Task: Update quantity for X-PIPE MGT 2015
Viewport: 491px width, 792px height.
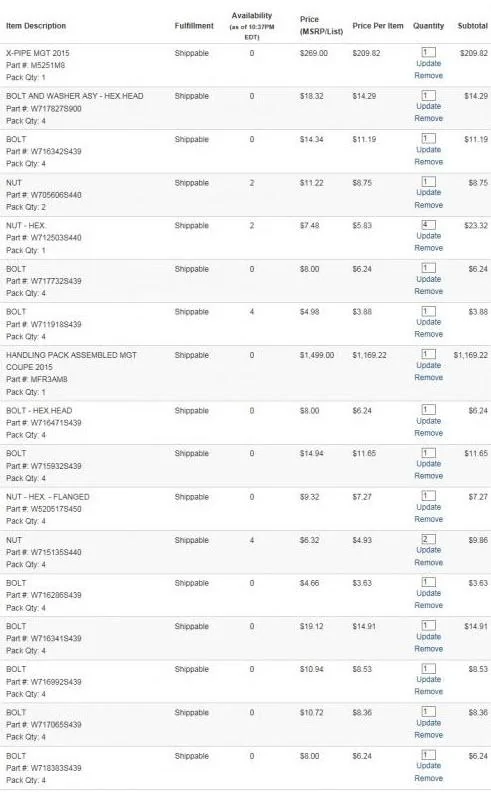Action: (x=428, y=64)
